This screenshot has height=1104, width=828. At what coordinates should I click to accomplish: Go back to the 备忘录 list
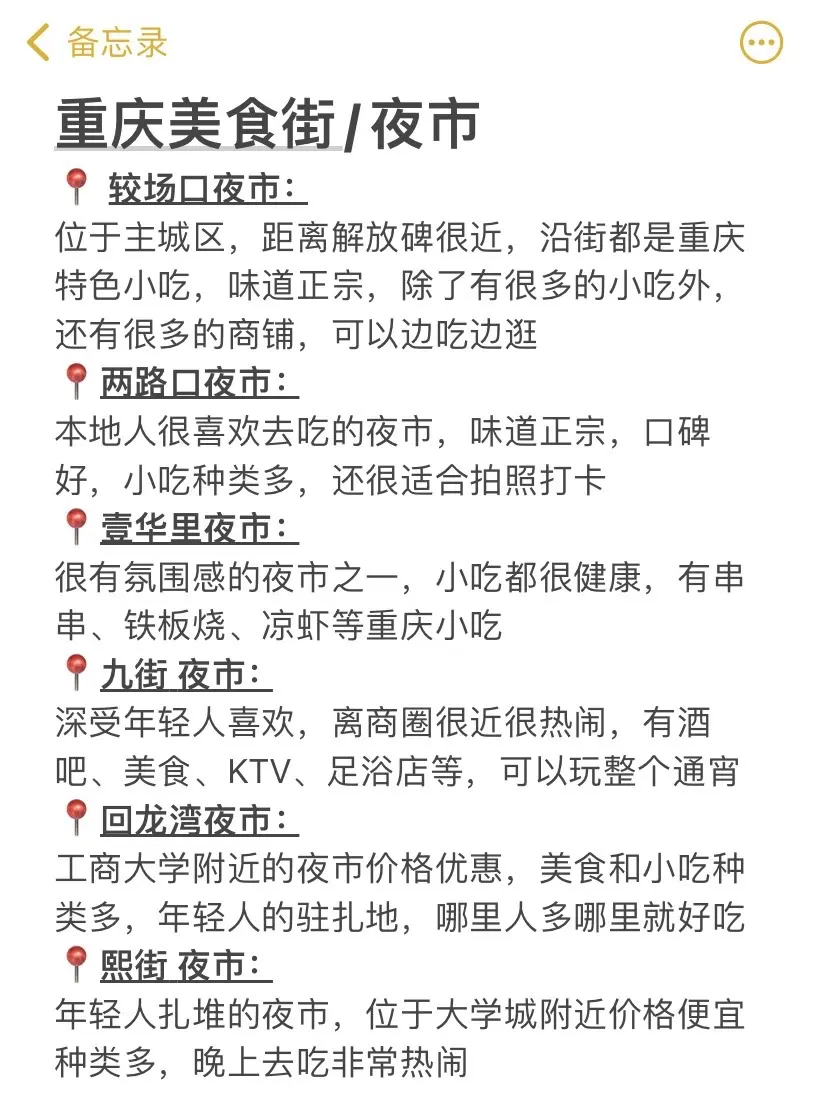[97, 42]
